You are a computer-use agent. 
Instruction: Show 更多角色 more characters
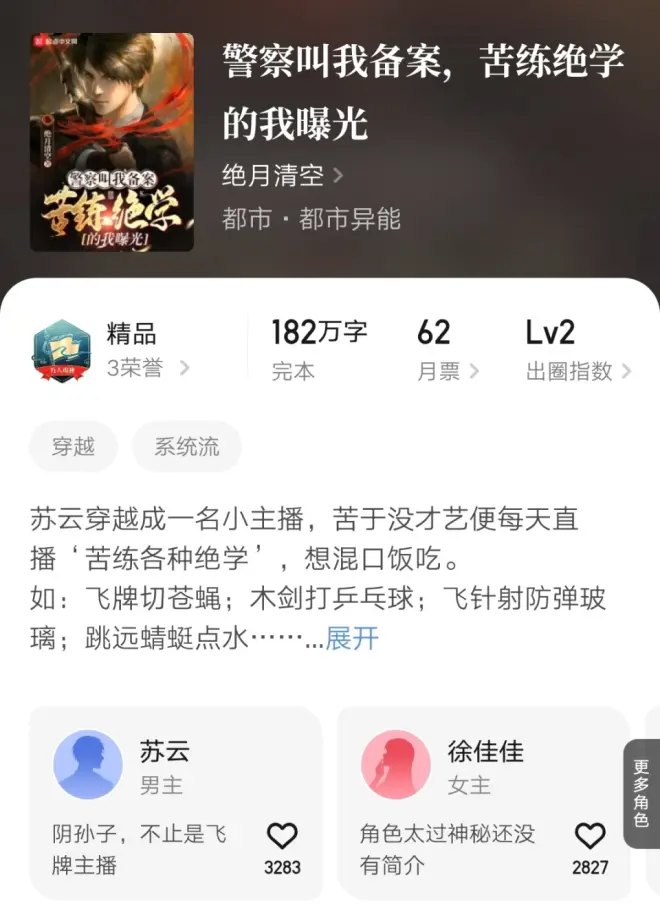[x=641, y=794]
